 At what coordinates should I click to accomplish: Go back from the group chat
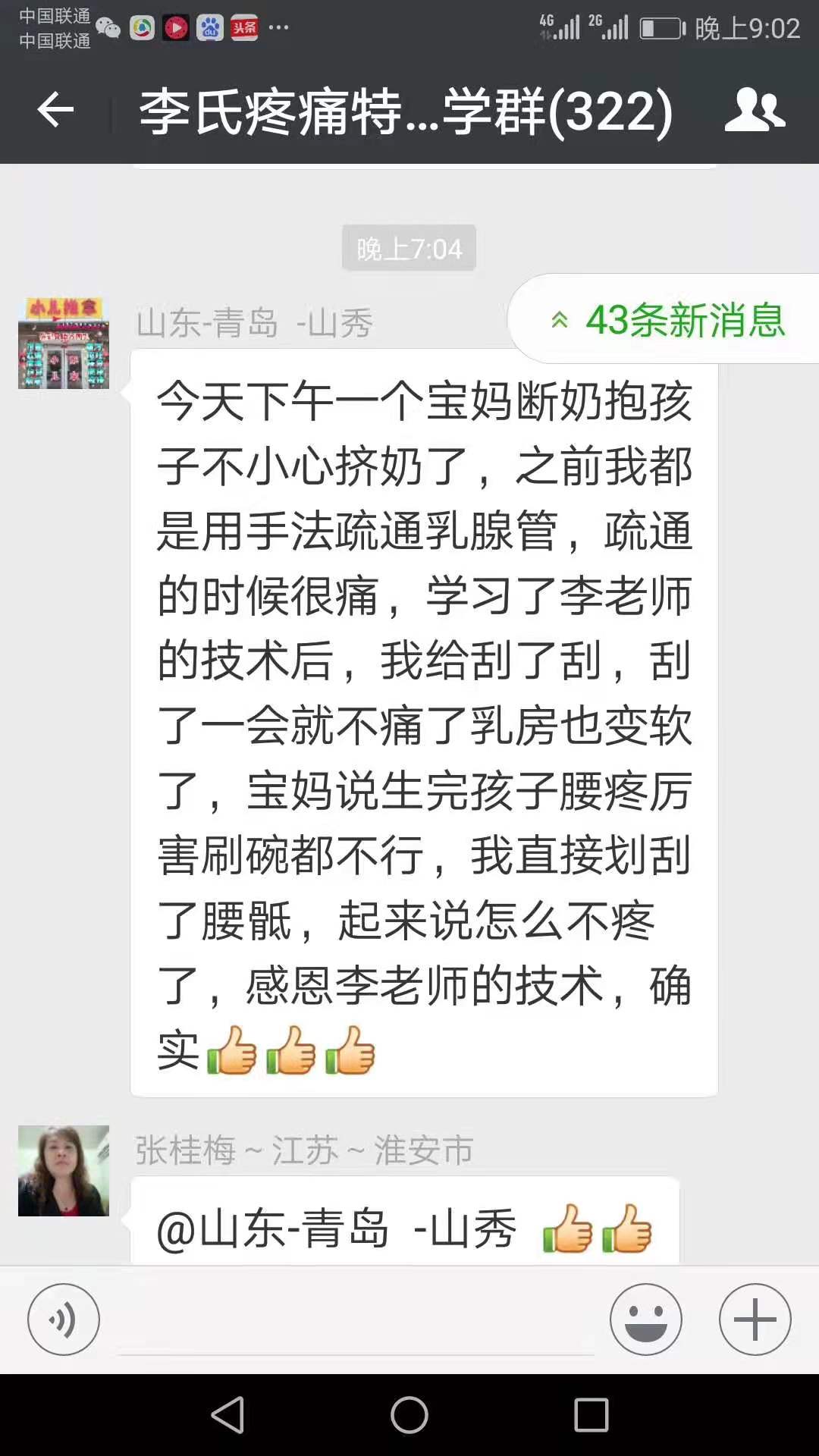(55, 111)
